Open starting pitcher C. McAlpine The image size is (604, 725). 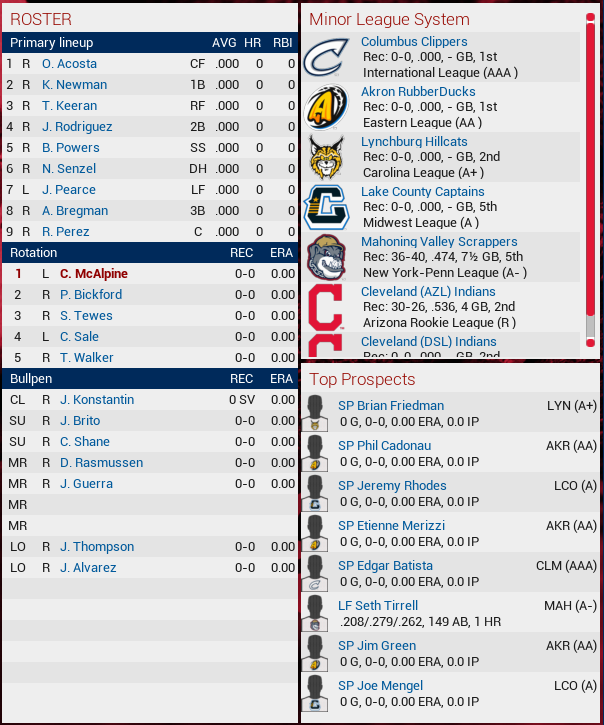(93, 274)
